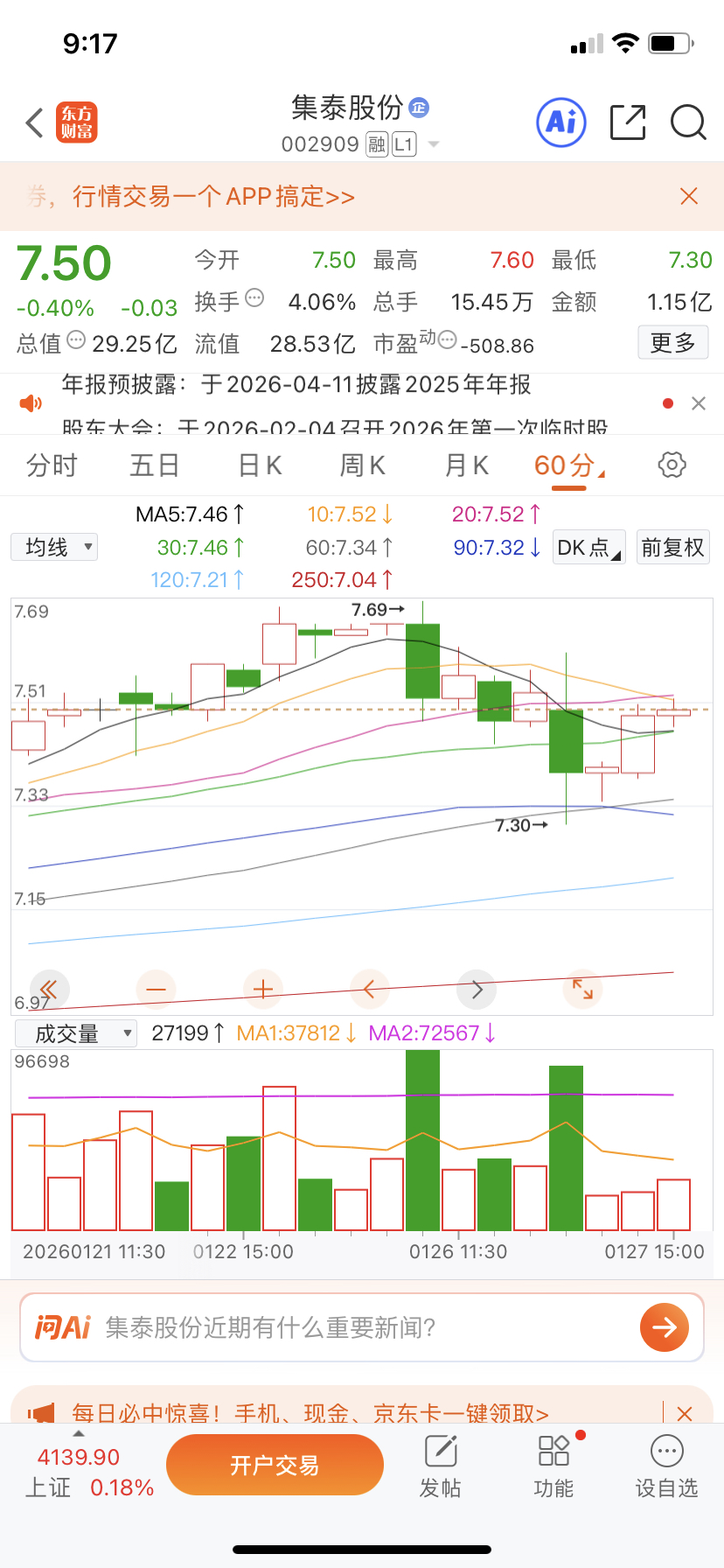
Task: Open the DK点 option
Action: [588, 548]
